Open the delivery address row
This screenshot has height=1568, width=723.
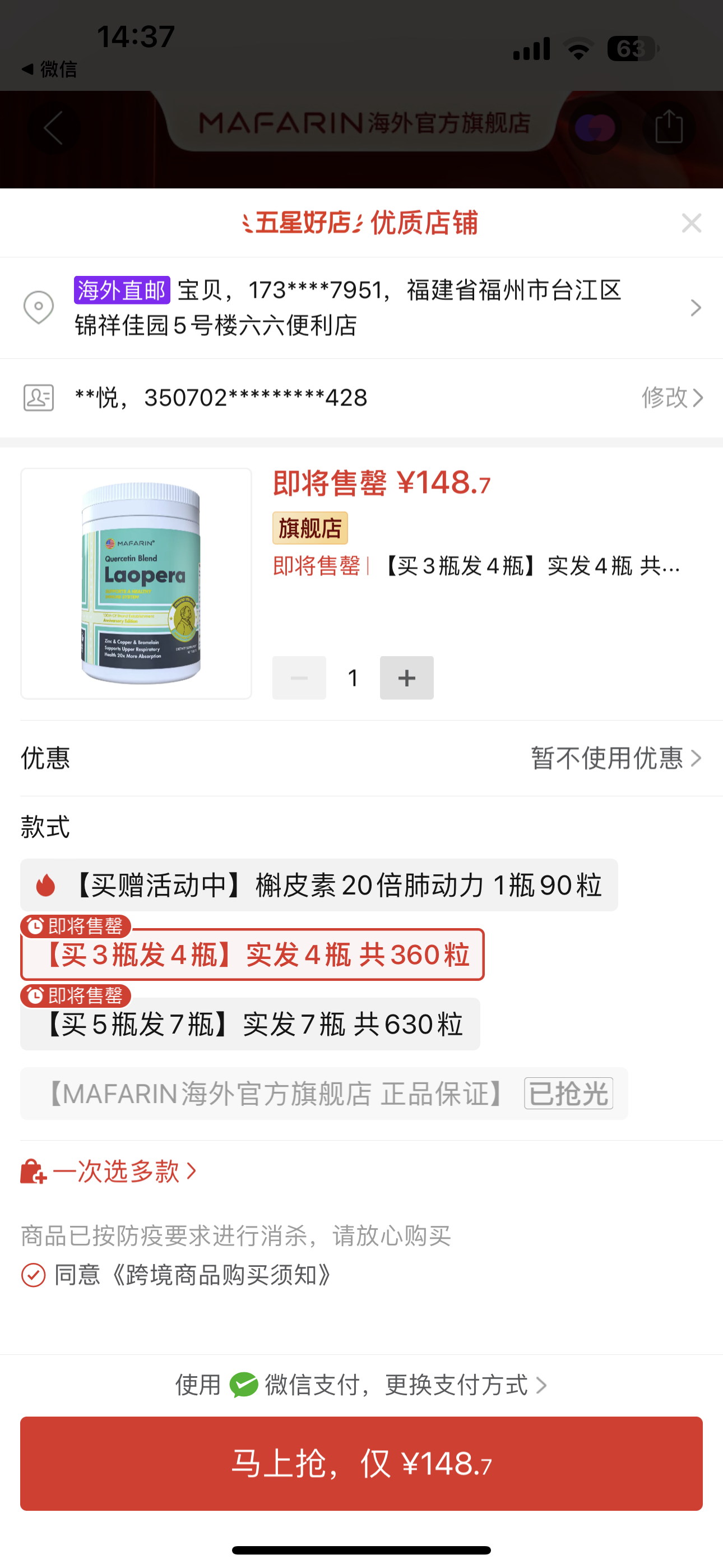click(x=361, y=308)
